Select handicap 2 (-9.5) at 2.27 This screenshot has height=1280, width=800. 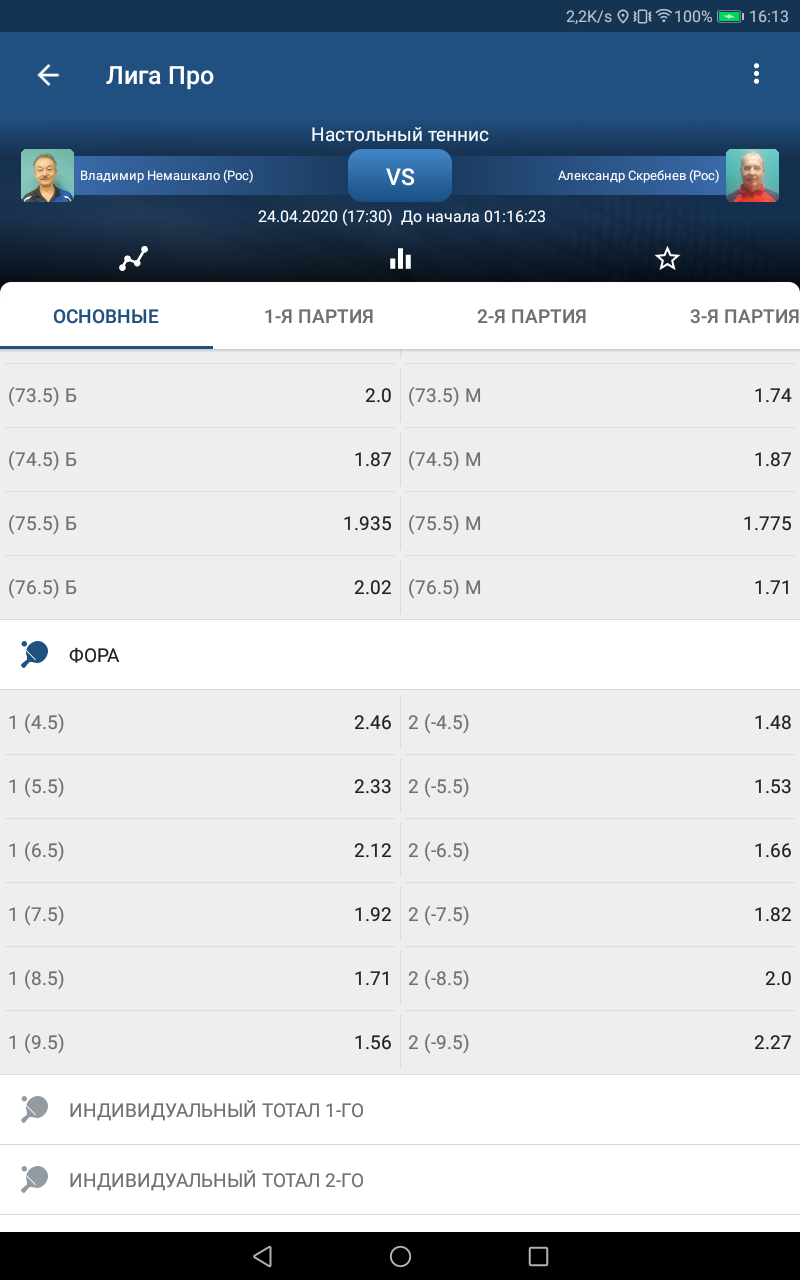point(600,1043)
